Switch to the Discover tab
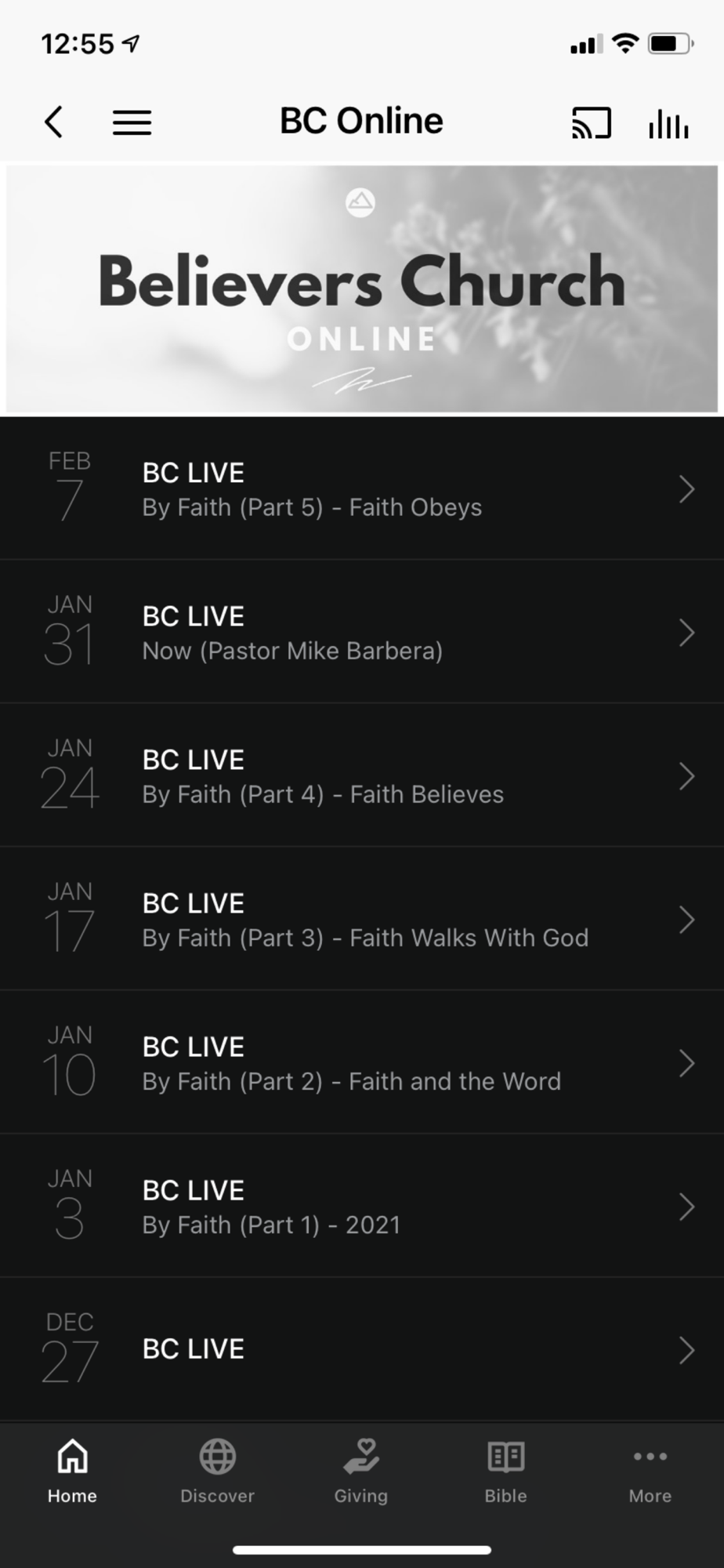 click(x=217, y=1471)
